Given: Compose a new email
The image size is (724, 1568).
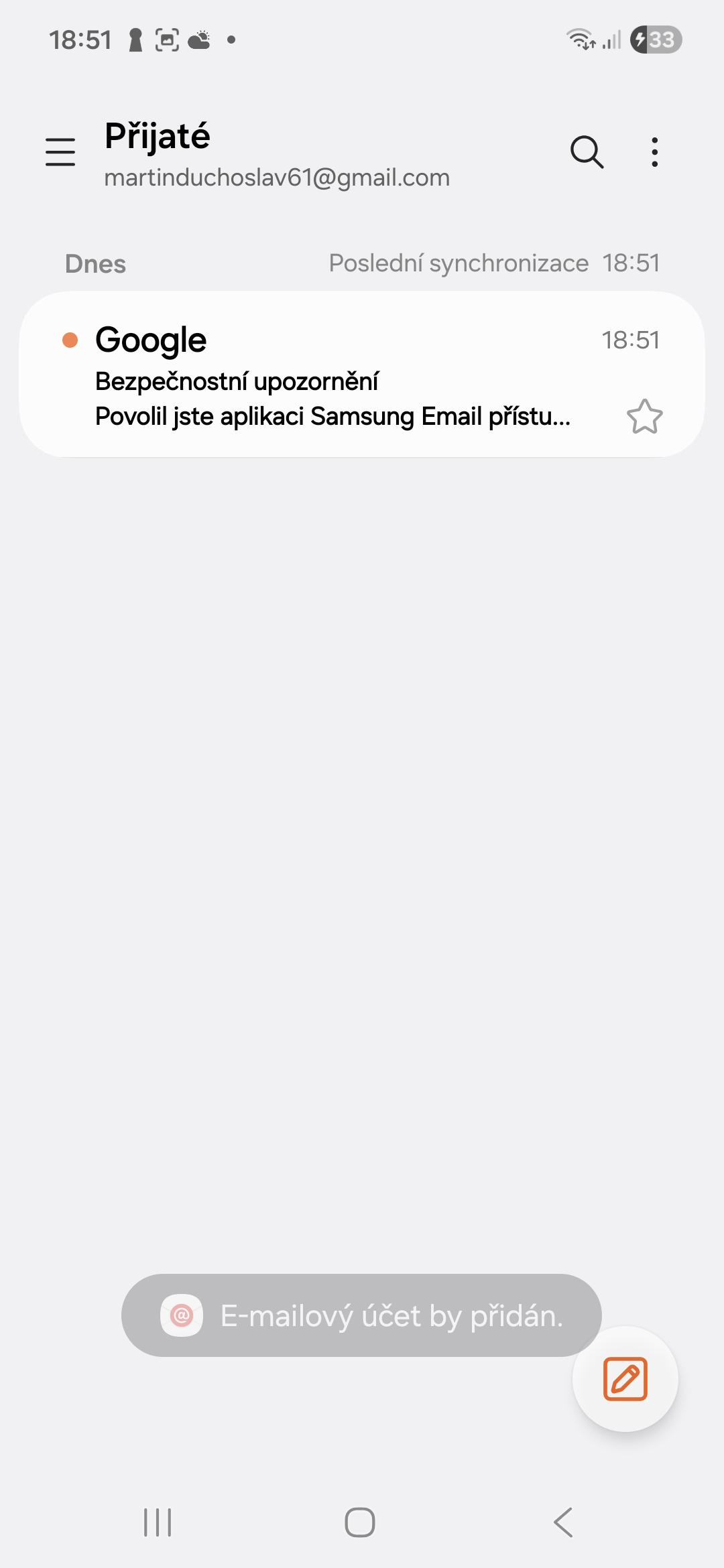Looking at the screenshot, I should tap(625, 1379).
